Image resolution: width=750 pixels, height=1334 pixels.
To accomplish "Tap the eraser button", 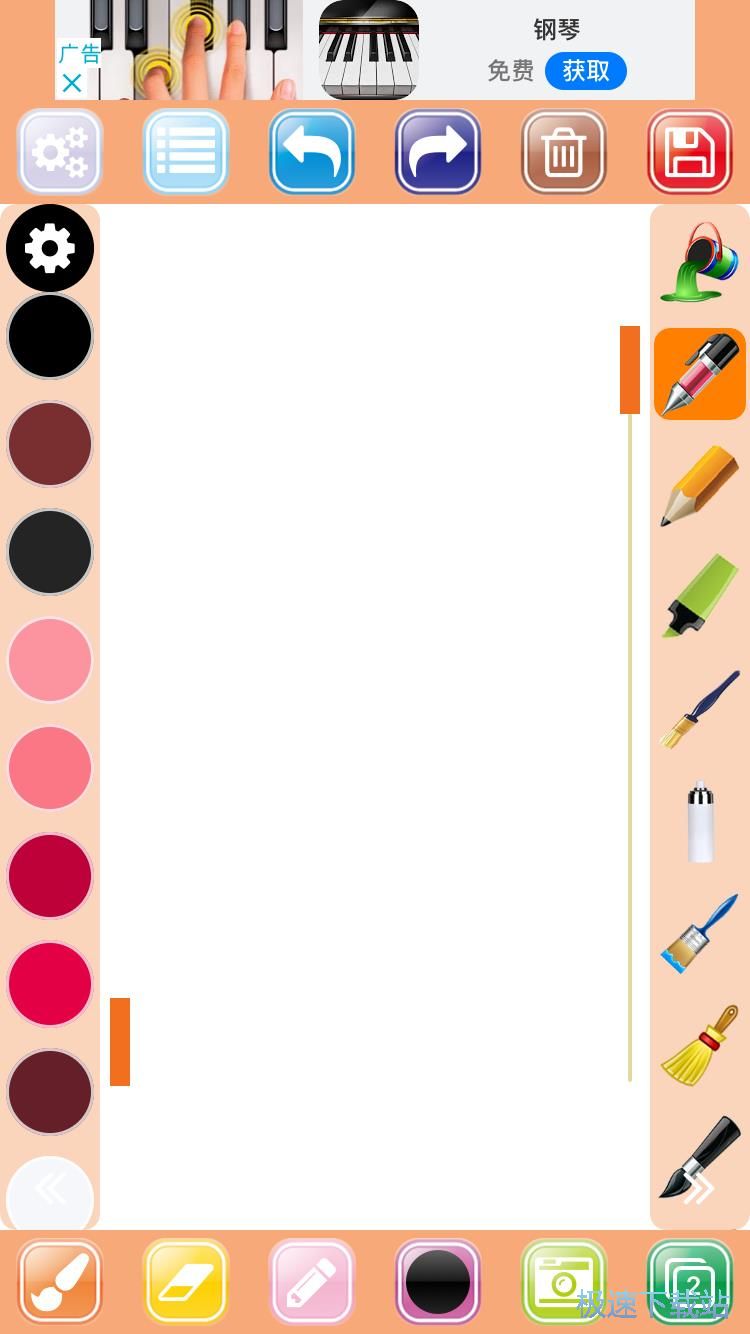I will [186, 1282].
